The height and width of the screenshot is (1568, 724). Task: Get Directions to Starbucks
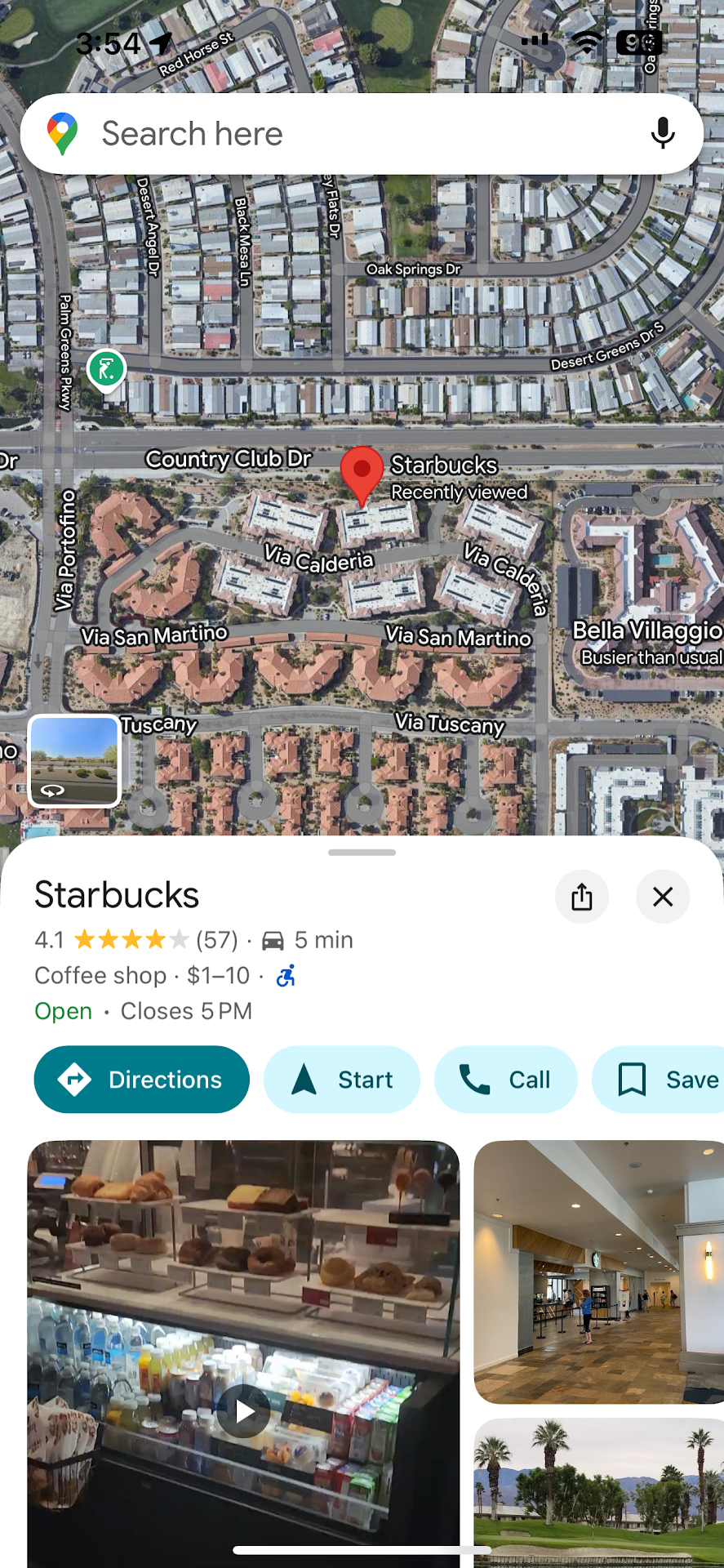click(141, 1080)
